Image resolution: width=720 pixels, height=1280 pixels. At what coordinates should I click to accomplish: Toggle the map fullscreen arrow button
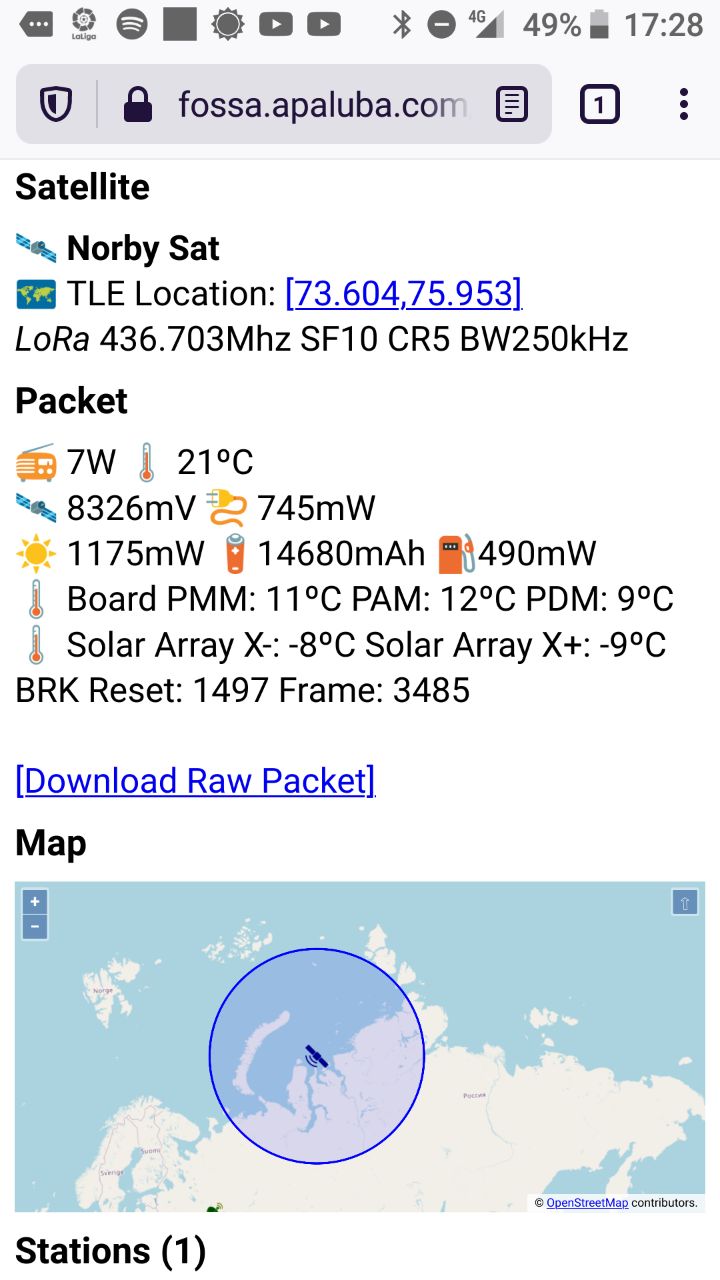(x=685, y=903)
